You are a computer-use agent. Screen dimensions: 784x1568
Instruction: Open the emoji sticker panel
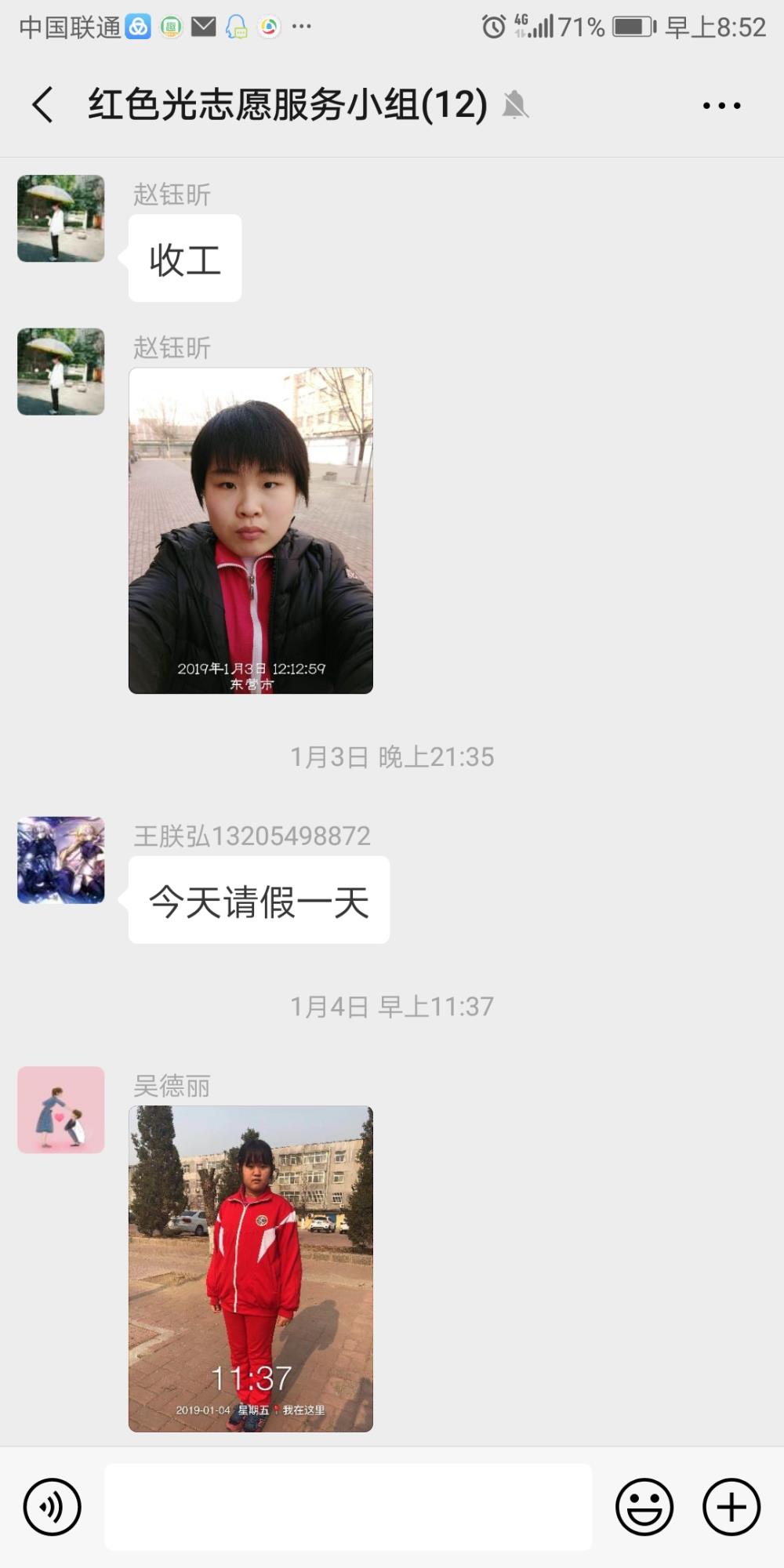(644, 1507)
